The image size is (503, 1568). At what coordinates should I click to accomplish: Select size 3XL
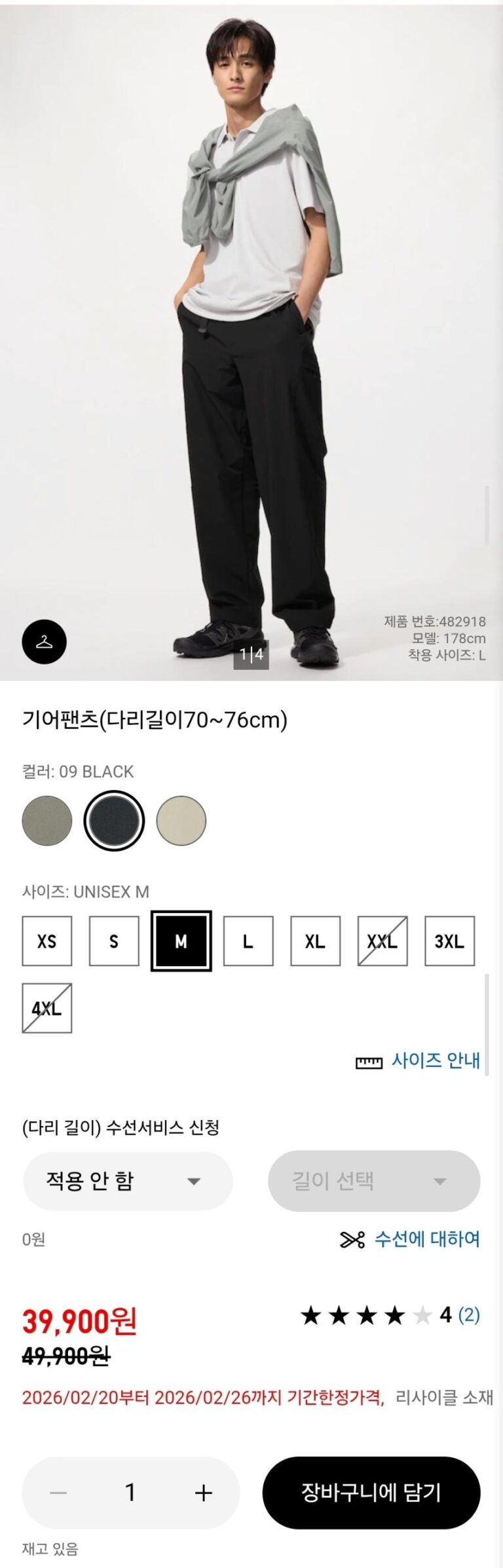(449, 941)
